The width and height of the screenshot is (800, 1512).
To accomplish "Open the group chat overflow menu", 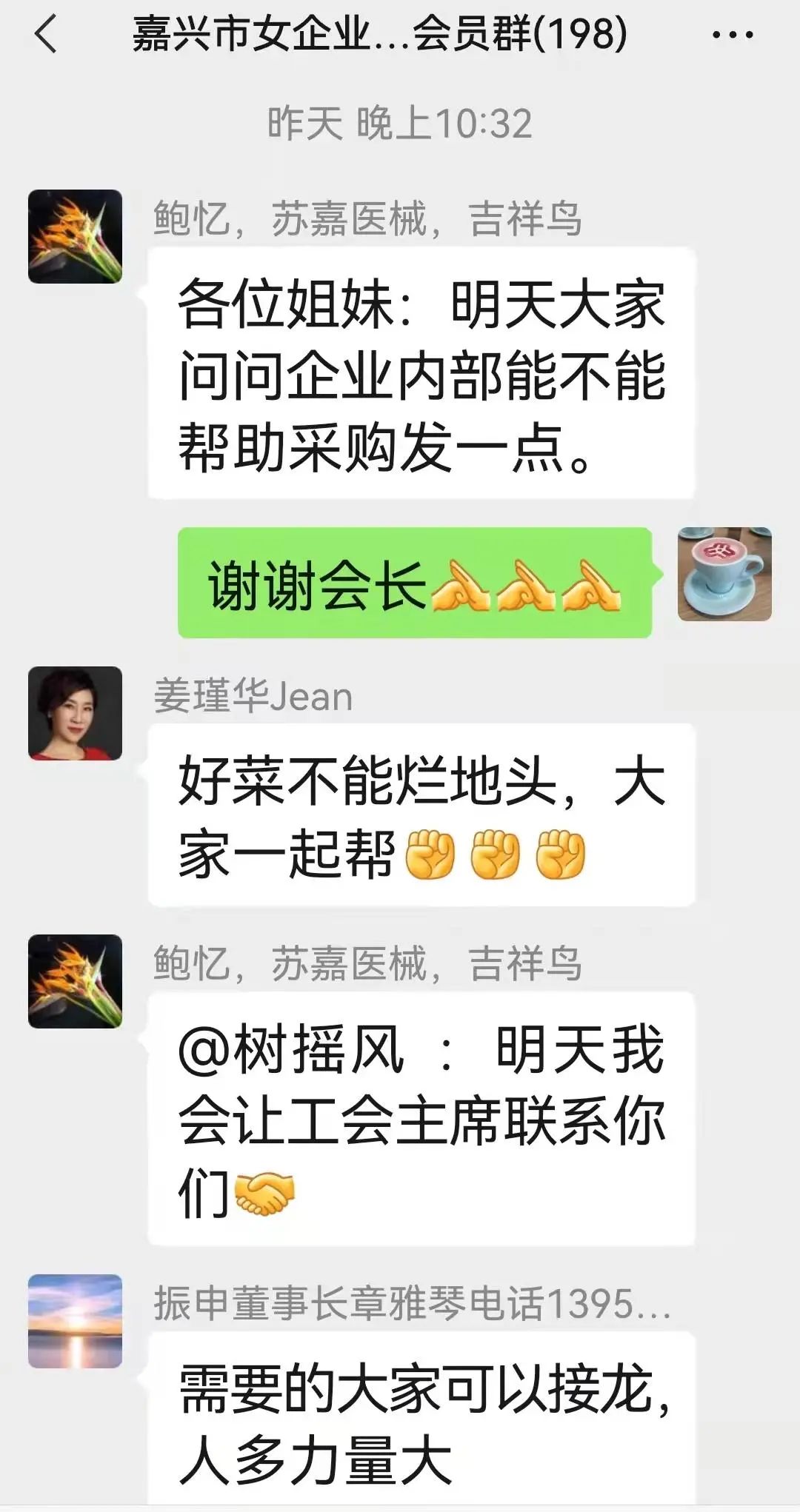I will 732,35.
